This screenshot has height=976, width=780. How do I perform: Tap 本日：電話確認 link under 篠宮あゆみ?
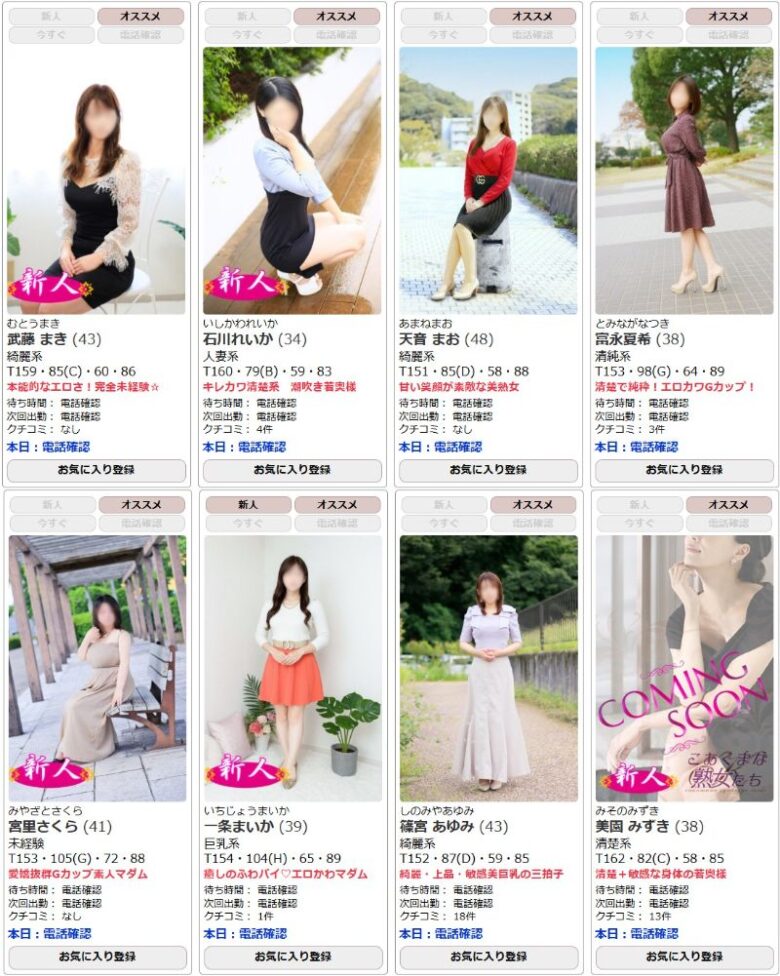[440, 933]
